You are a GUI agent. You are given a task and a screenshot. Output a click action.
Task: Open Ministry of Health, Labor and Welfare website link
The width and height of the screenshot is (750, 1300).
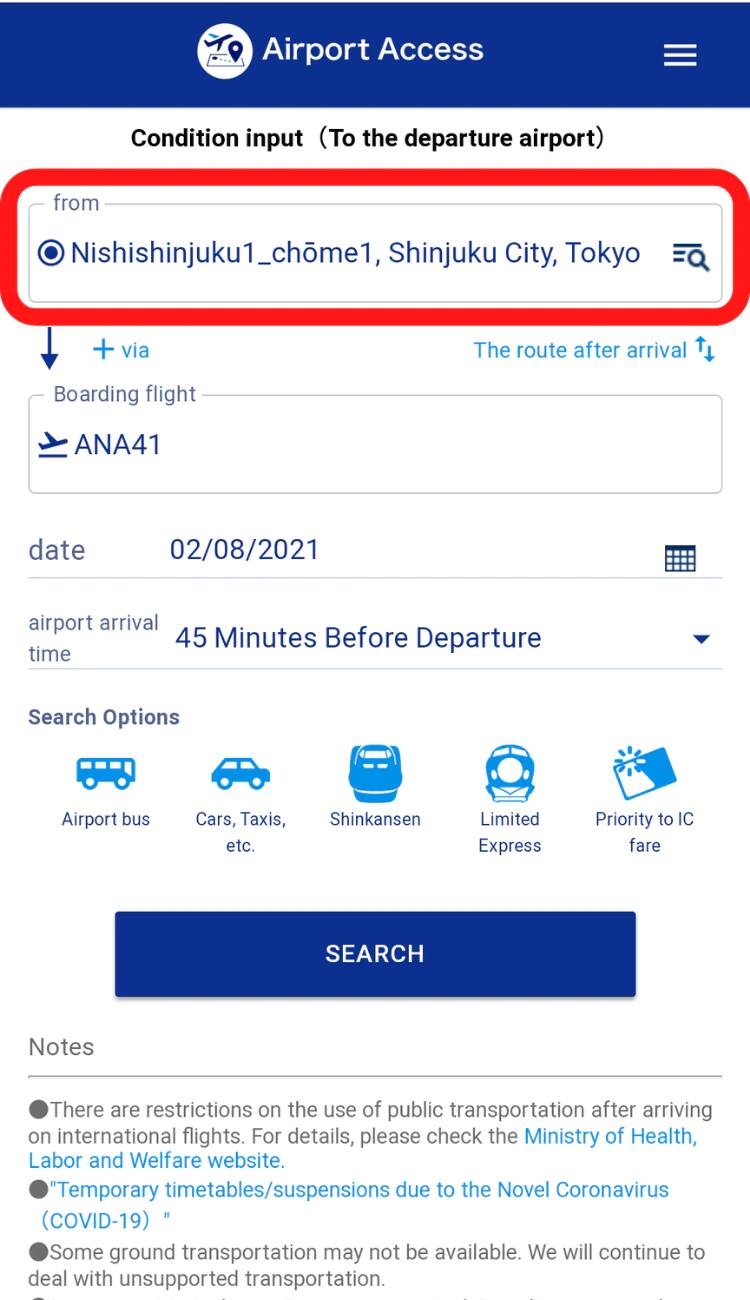point(610,1137)
